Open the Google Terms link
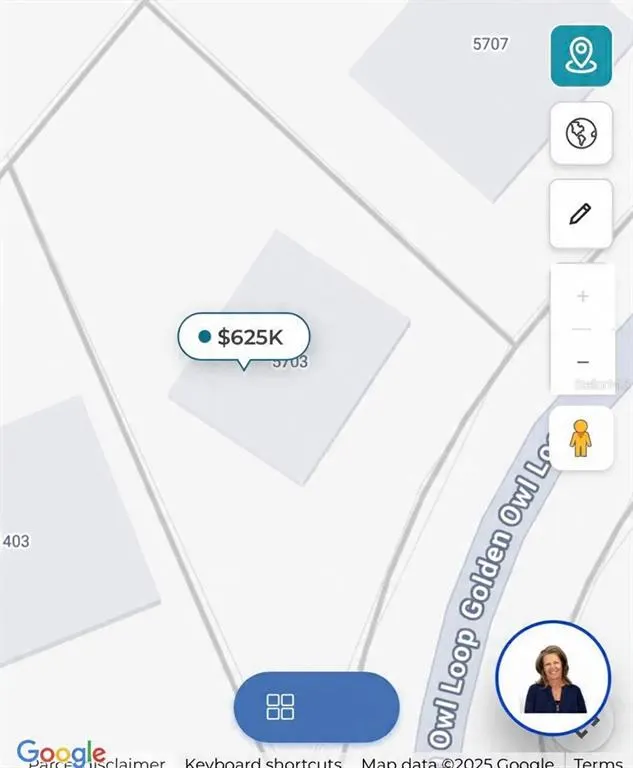The image size is (633, 768). click(598, 763)
